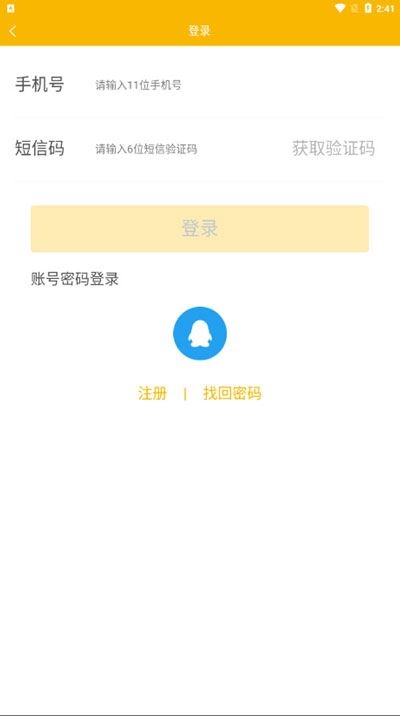The width and height of the screenshot is (400, 716).
Task: Focus the 短信码 verification code field
Action: tap(187, 149)
